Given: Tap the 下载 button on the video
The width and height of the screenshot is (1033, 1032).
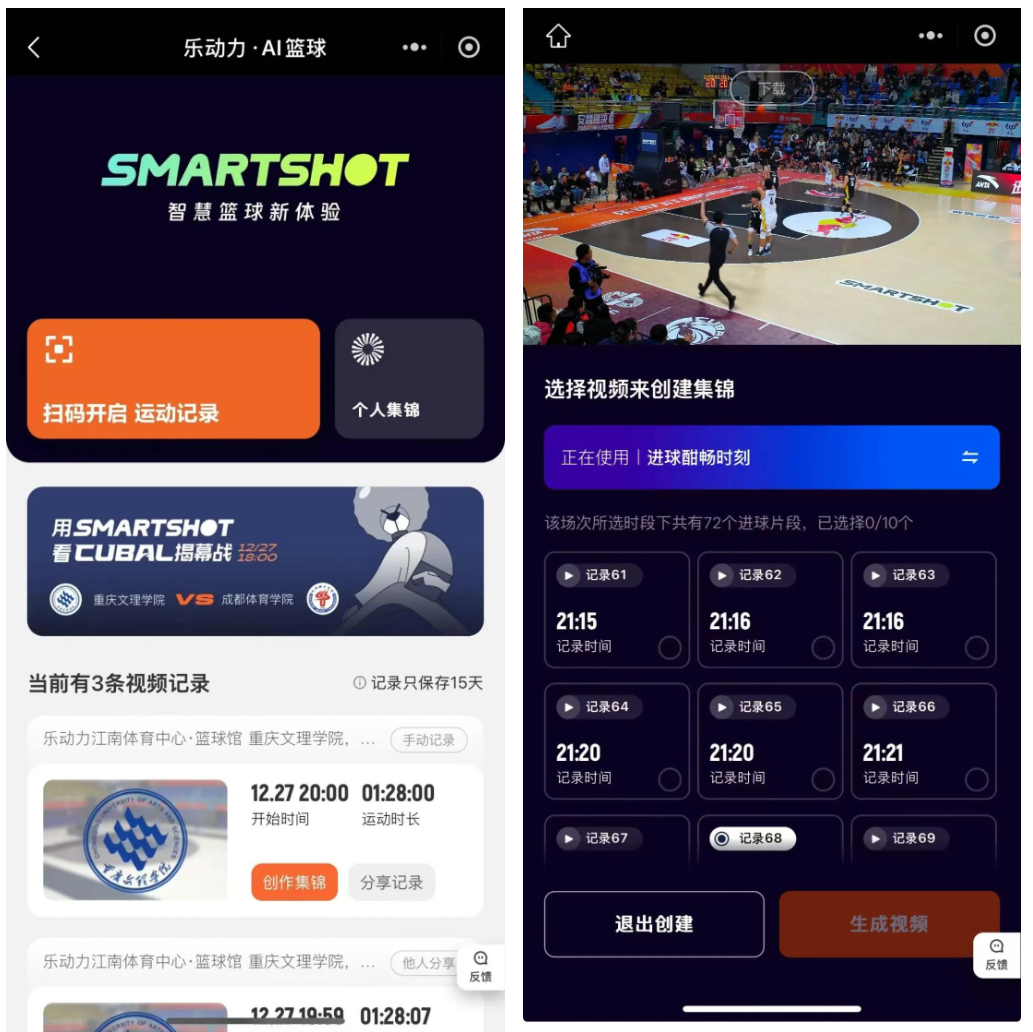Looking at the screenshot, I should click(x=771, y=88).
